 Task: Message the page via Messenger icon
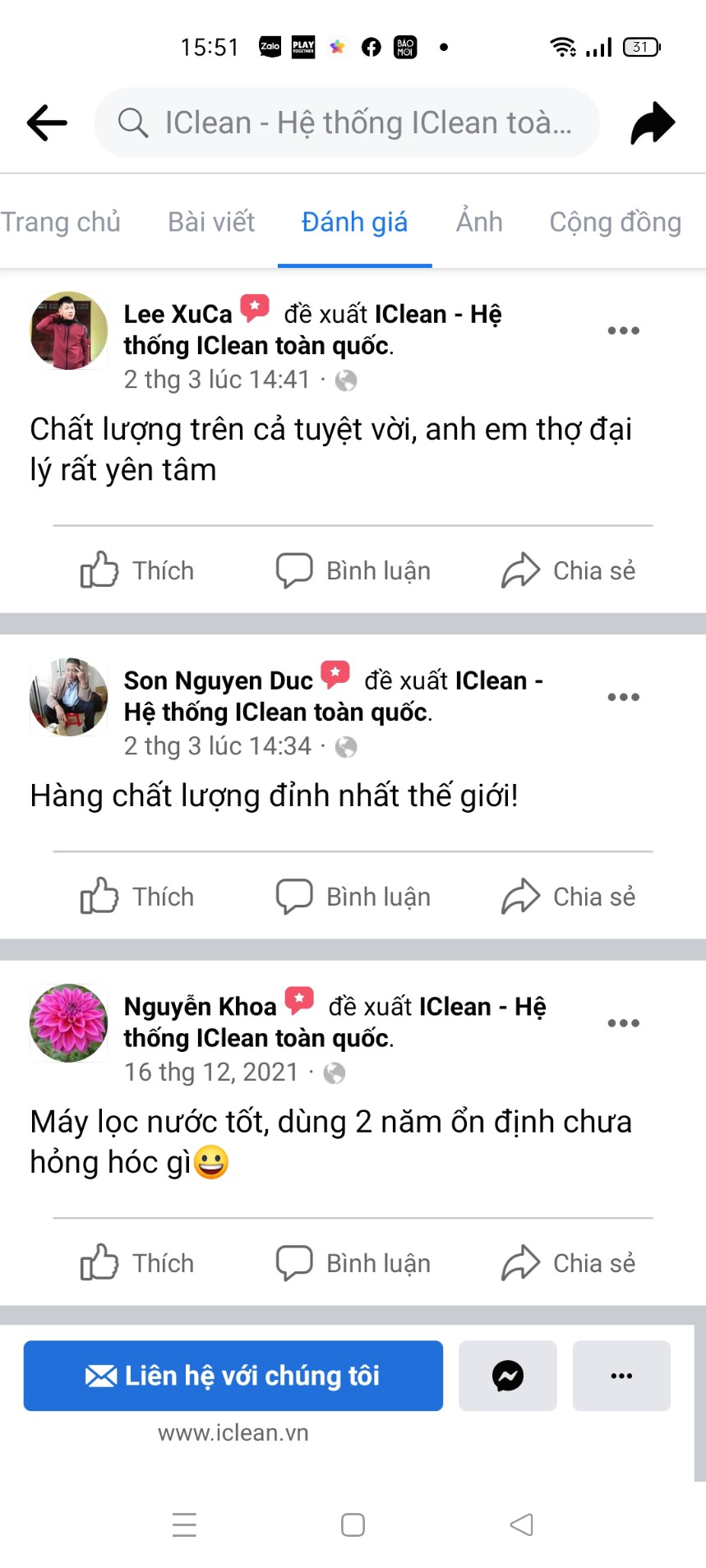[x=508, y=1376]
